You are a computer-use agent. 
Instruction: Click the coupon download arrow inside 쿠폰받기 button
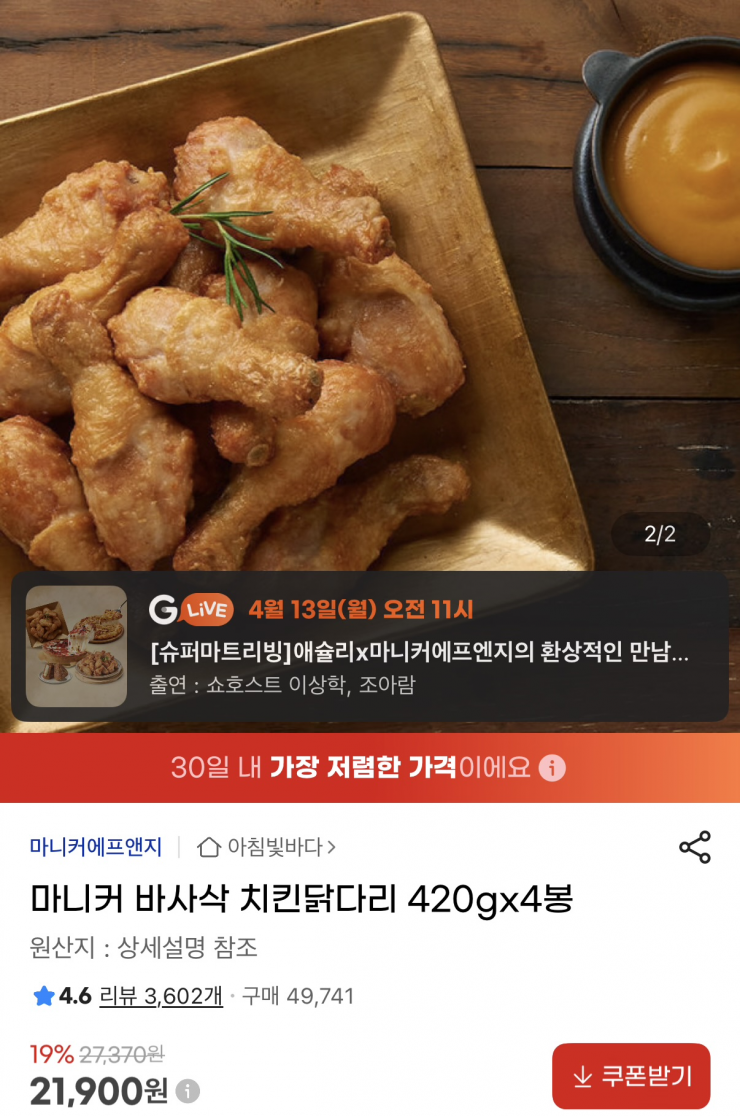[580, 1074]
